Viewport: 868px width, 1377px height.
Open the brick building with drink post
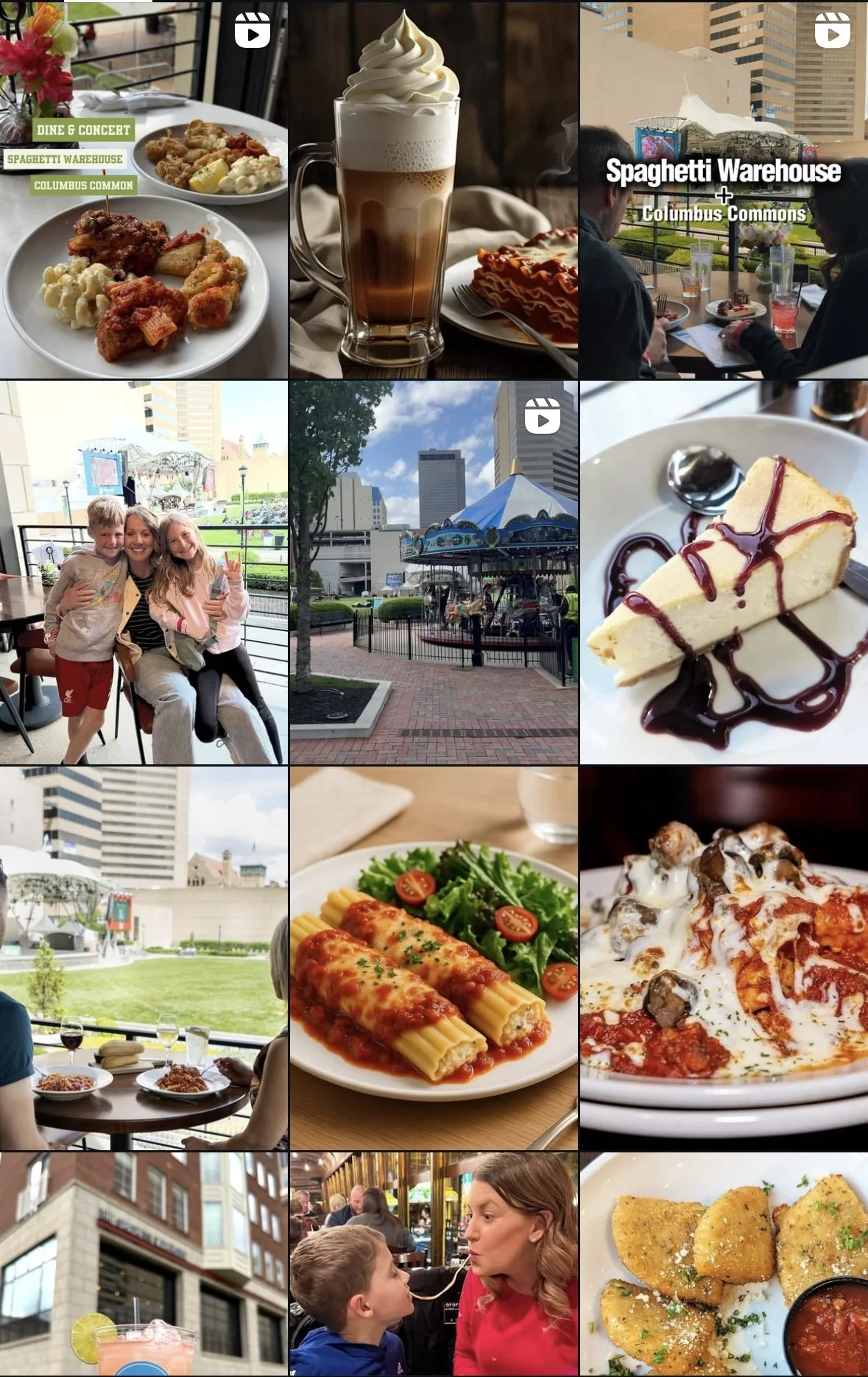tap(144, 1264)
